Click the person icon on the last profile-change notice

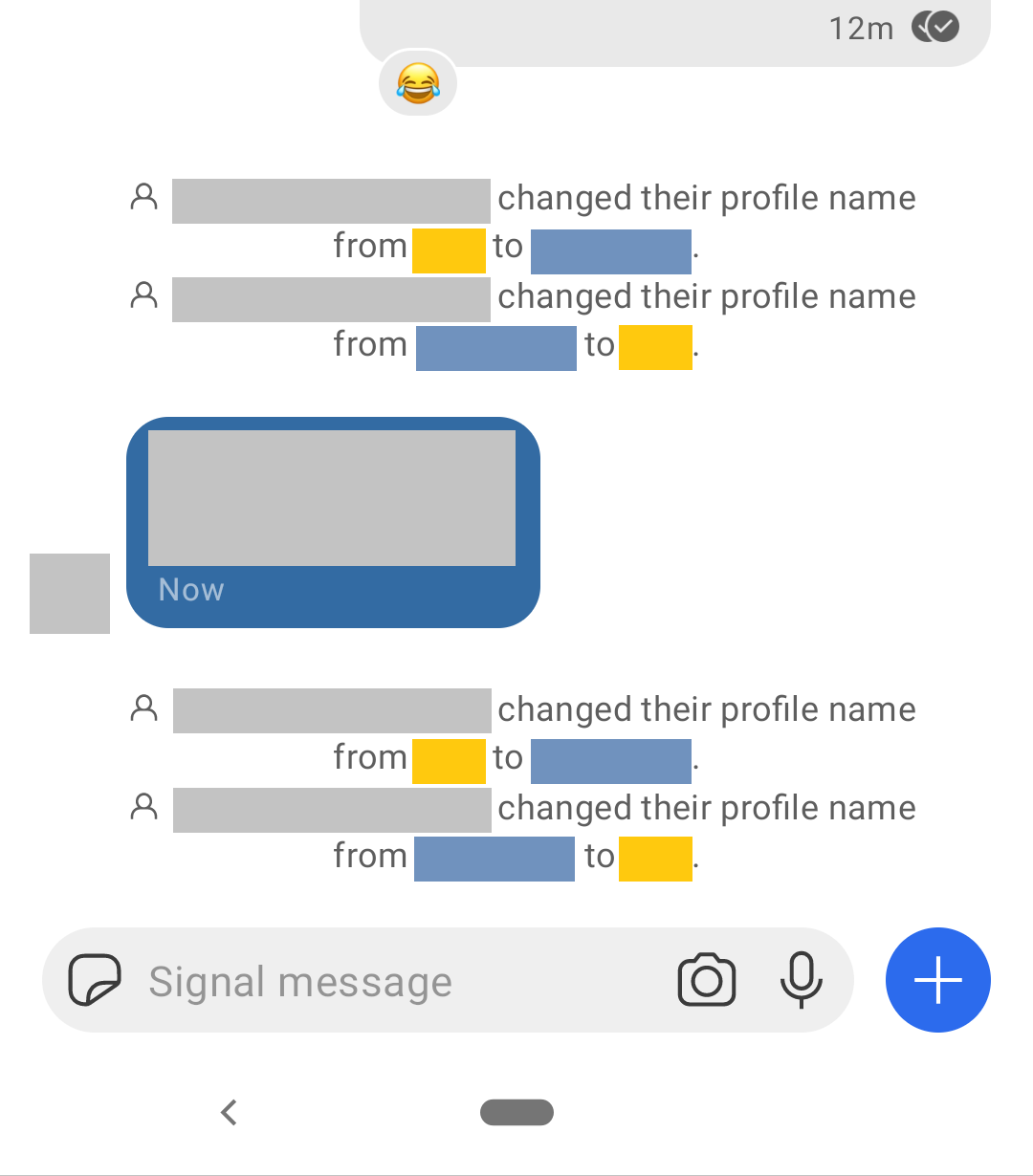click(x=144, y=808)
